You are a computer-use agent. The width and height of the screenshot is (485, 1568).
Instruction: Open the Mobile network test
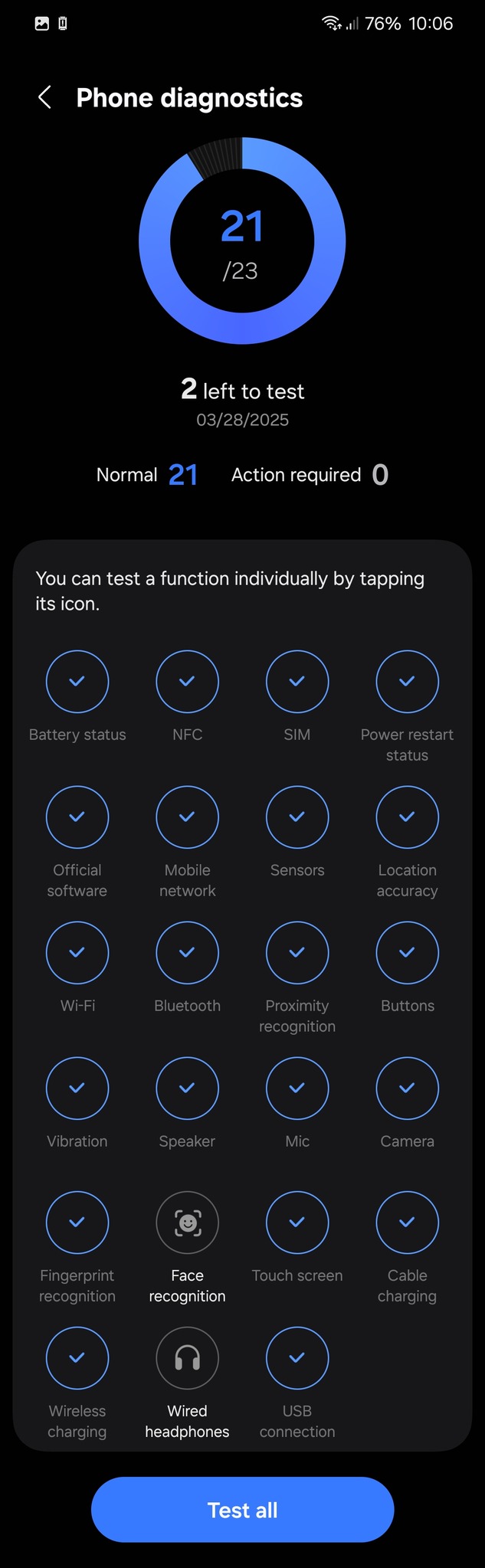coord(187,817)
